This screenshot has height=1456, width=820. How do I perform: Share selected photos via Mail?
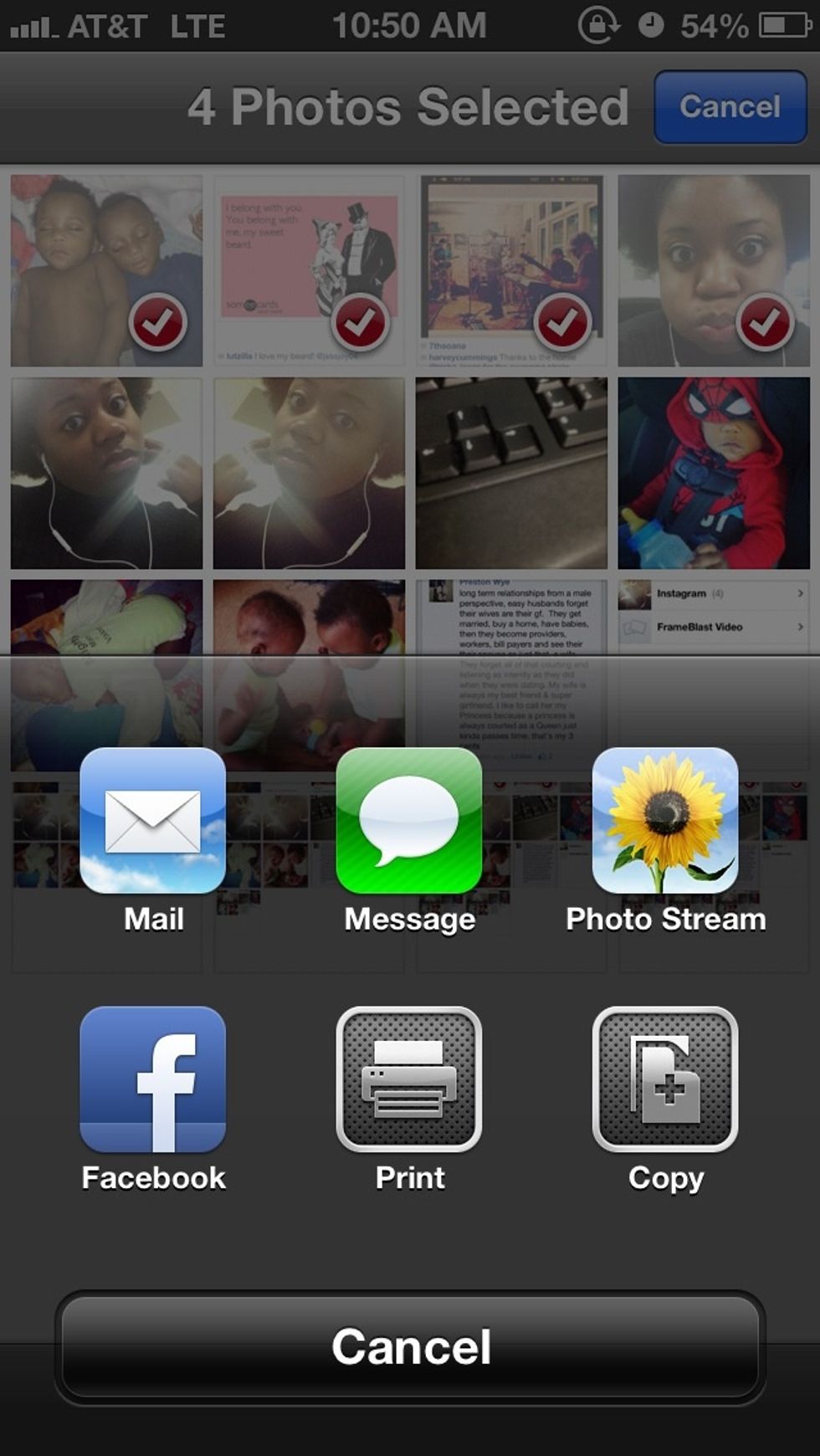153,821
